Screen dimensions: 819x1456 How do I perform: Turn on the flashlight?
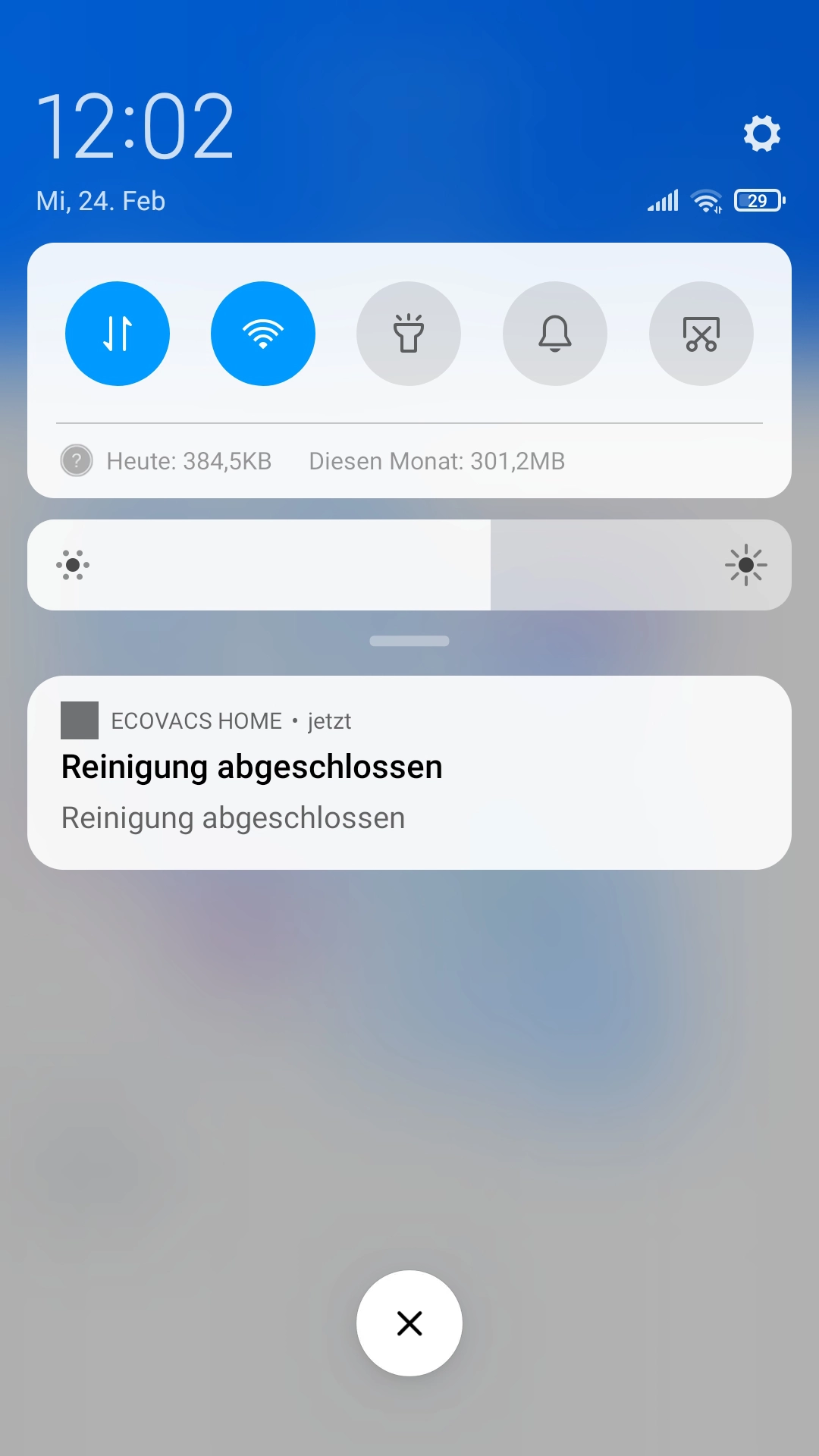409,334
